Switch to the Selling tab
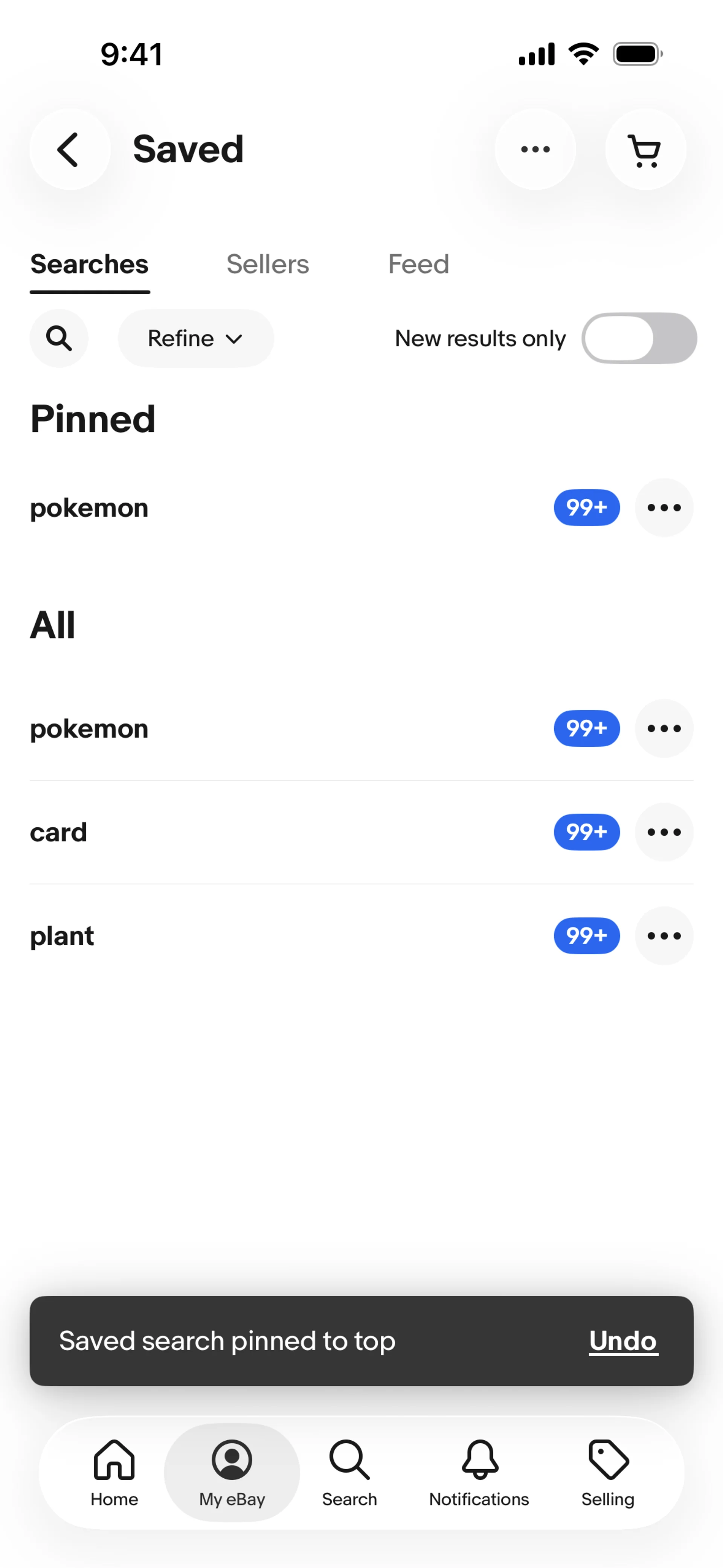 607,1472
